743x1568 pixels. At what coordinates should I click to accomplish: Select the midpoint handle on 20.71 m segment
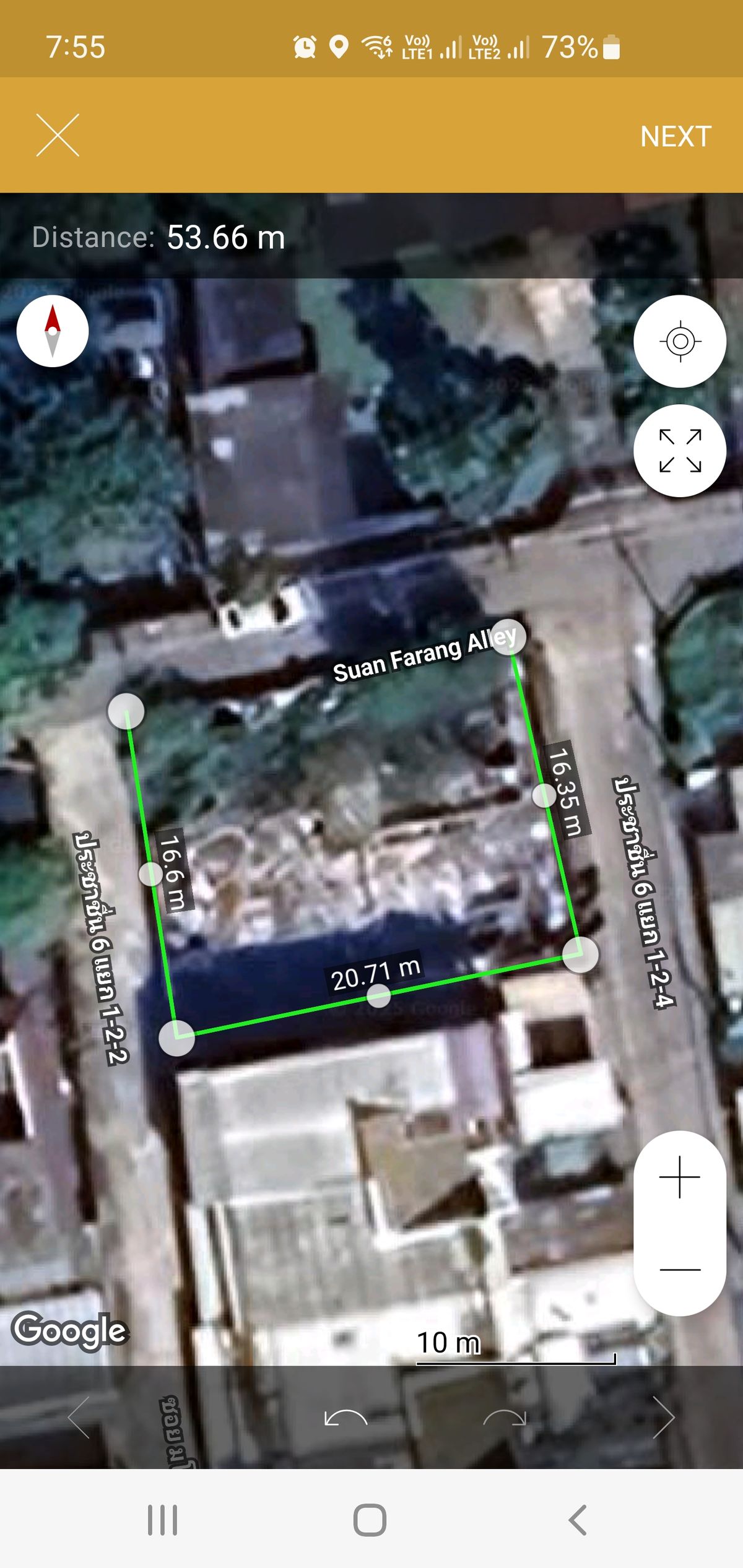click(x=378, y=995)
